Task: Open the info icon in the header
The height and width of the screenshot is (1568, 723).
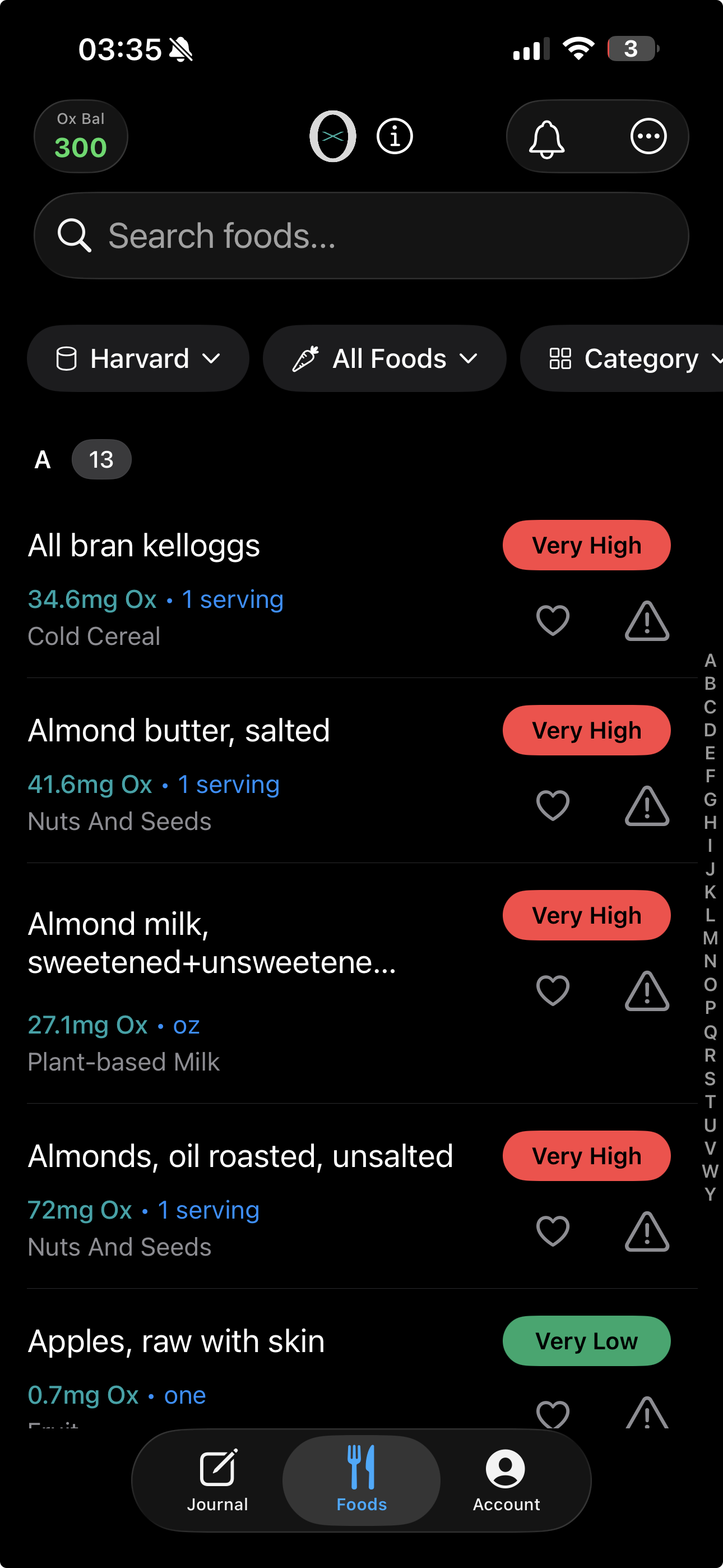Action: (395, 136)
